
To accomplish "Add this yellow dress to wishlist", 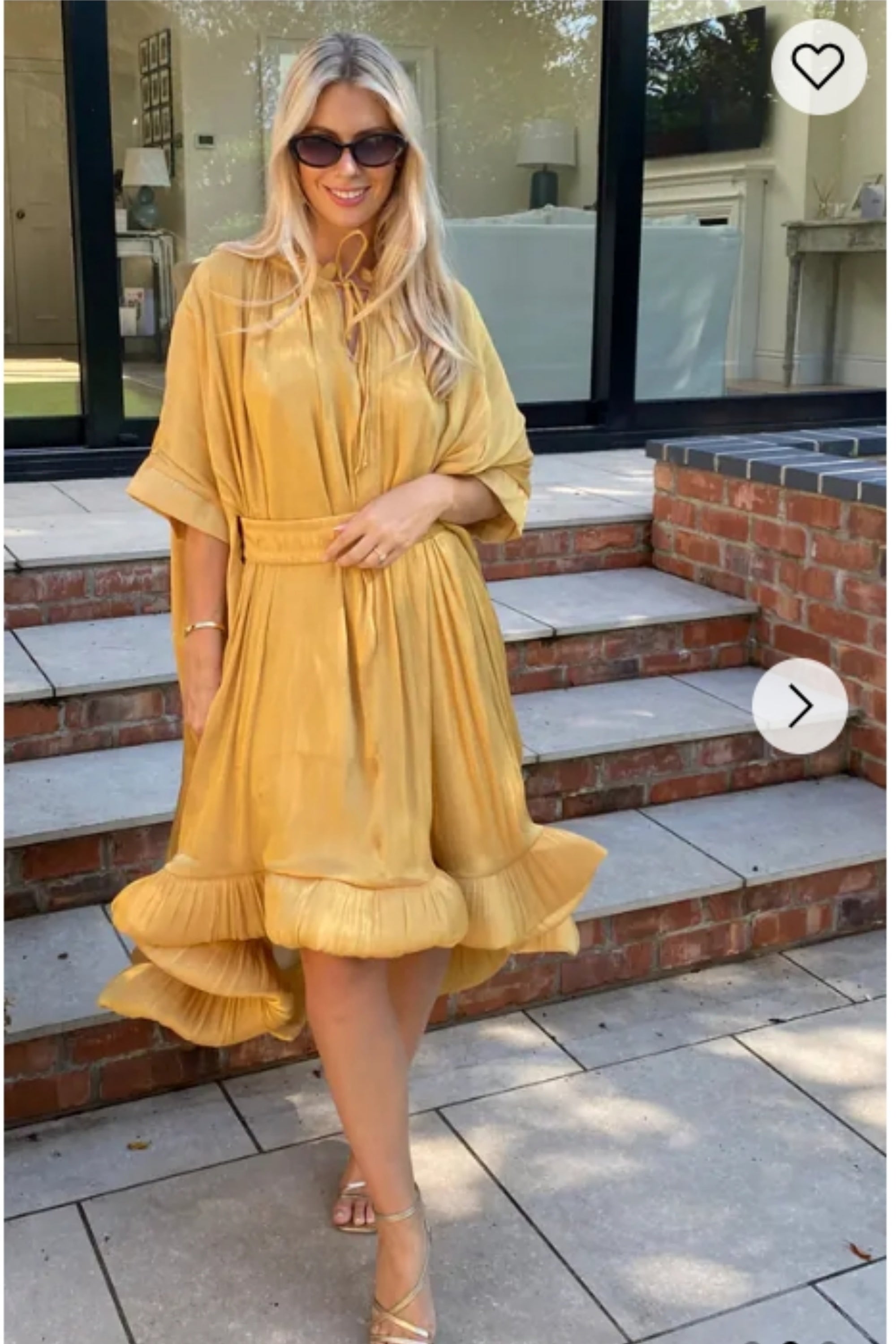I will 818,67.
